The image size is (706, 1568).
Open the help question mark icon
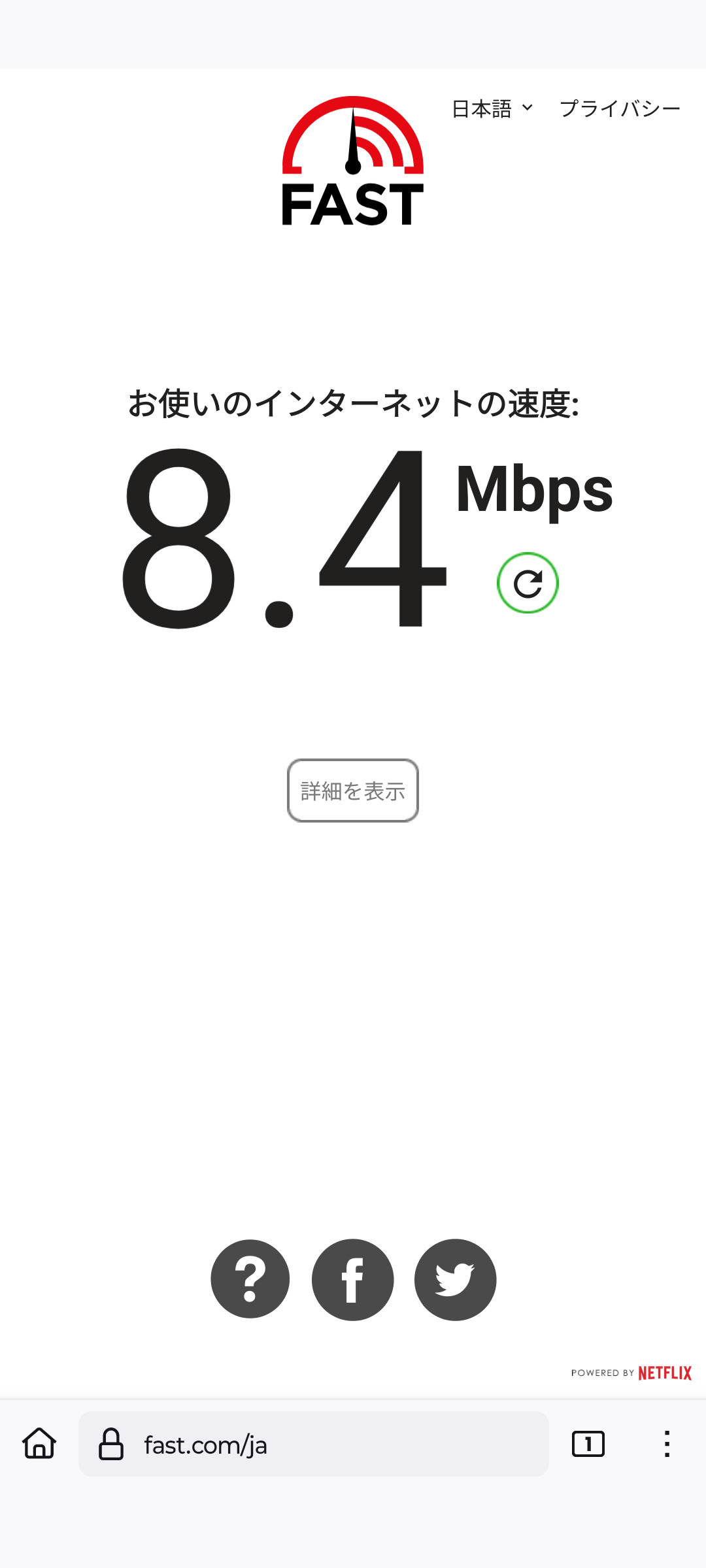pyautogui.click(x=250, y=1279)
